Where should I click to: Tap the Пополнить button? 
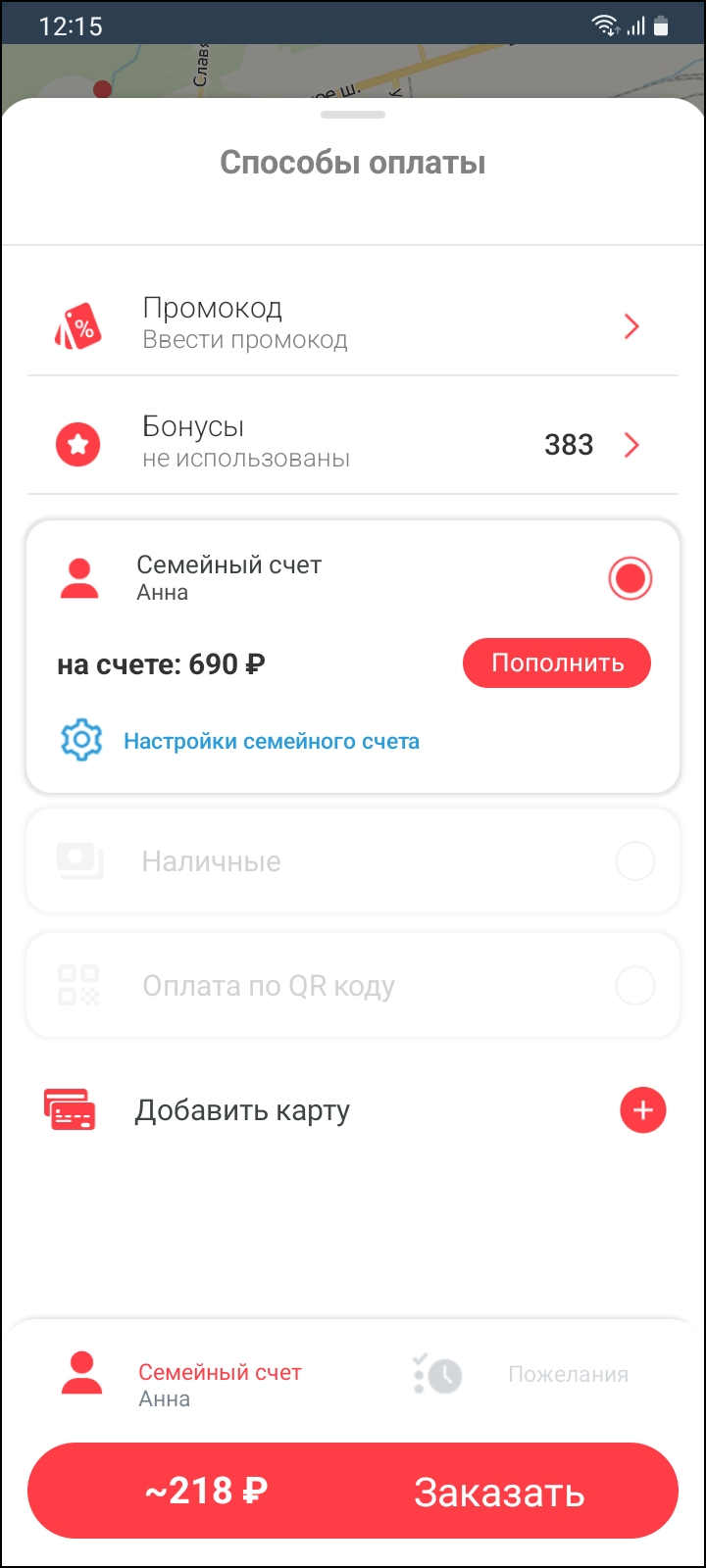click(x=557, y=663)
